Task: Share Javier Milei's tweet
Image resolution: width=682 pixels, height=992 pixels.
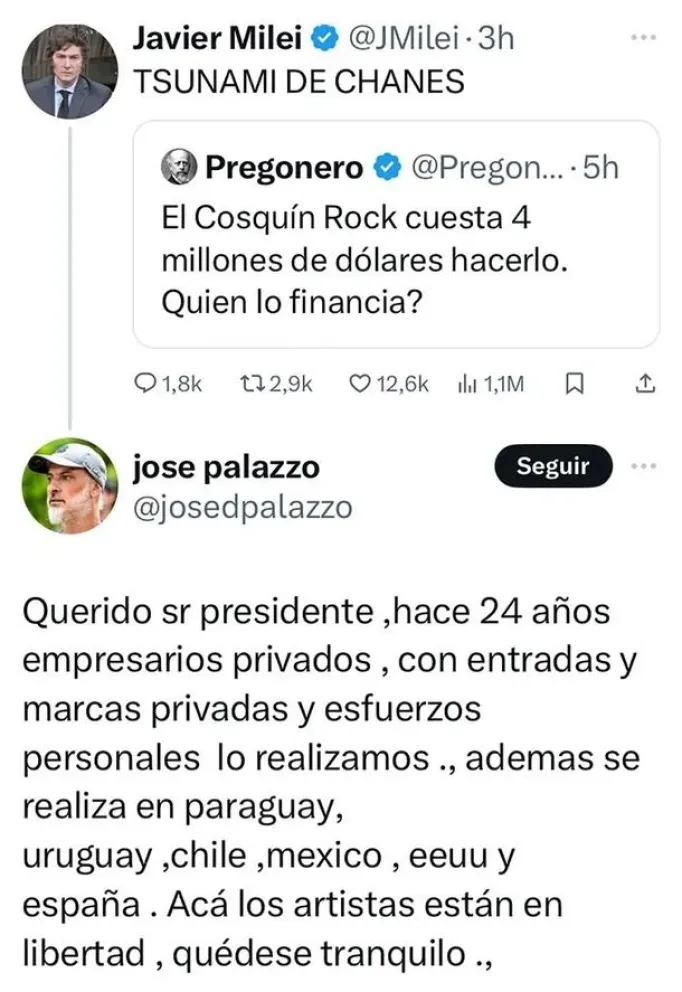Action: point(645,384)
